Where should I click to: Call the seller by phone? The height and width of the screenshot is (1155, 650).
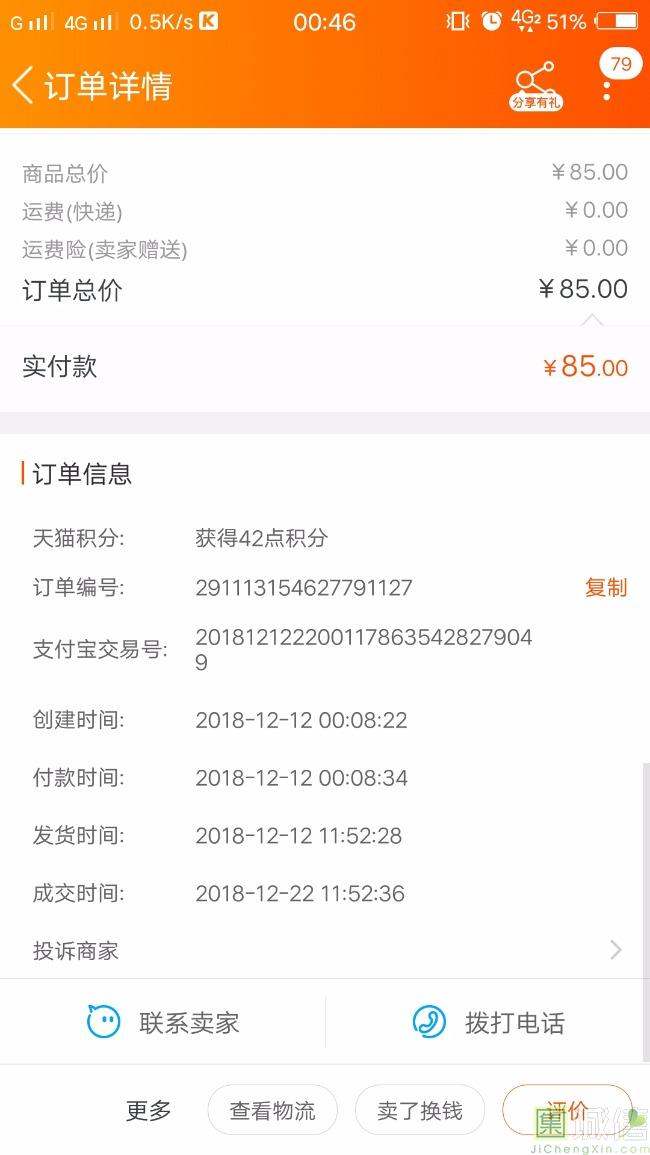(488, 1022)
